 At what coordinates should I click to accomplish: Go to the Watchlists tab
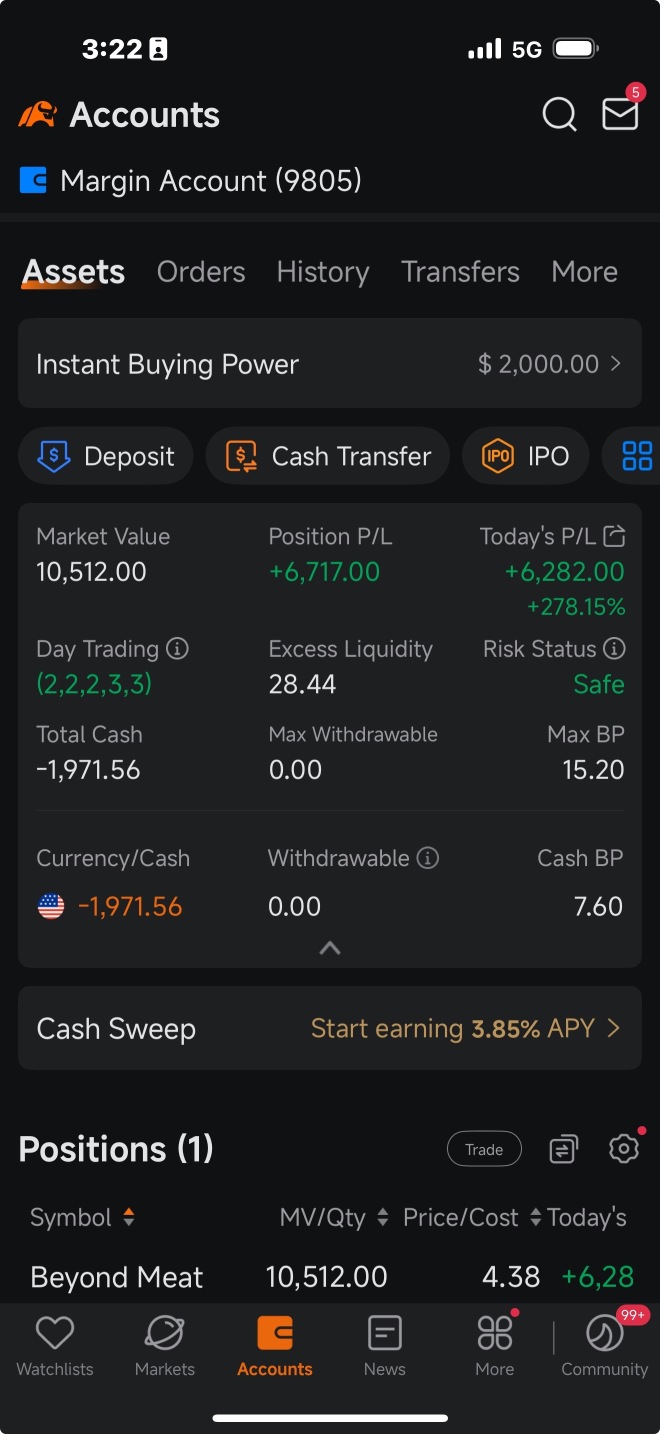55,1347
